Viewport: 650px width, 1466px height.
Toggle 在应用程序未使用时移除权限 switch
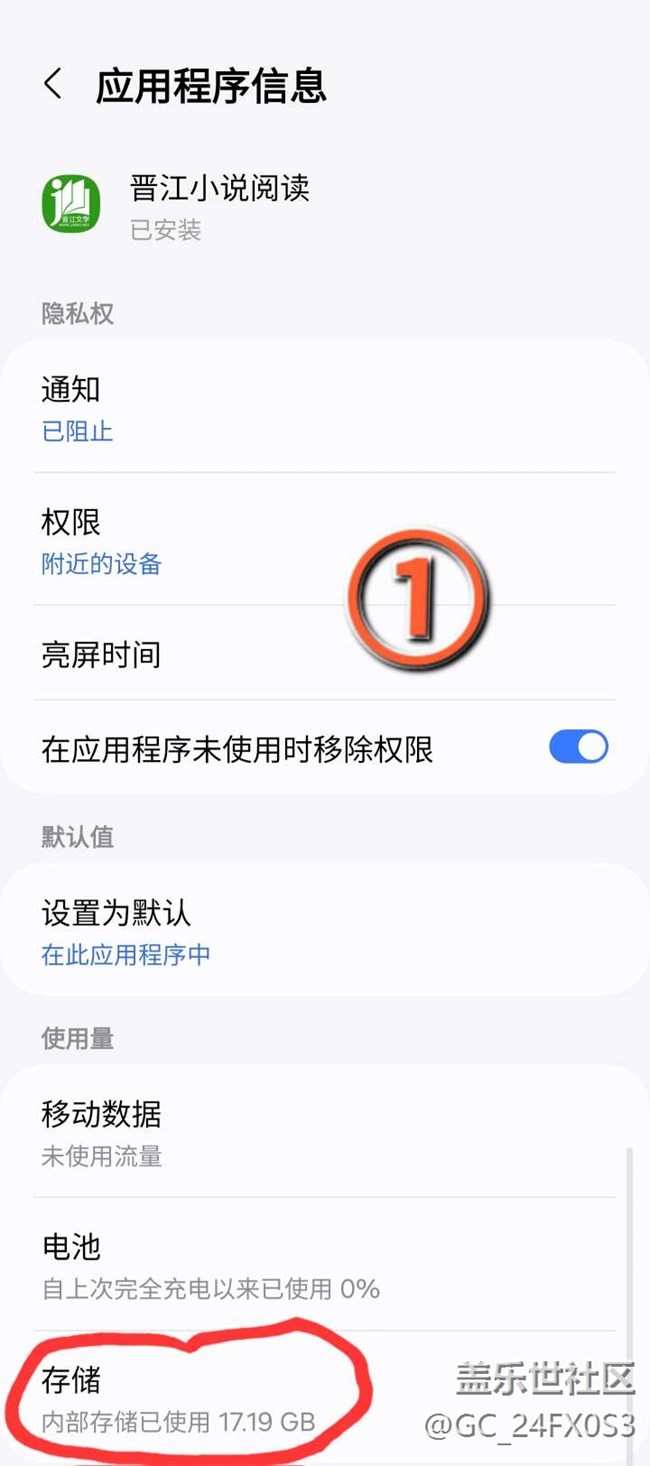(578, 747)
